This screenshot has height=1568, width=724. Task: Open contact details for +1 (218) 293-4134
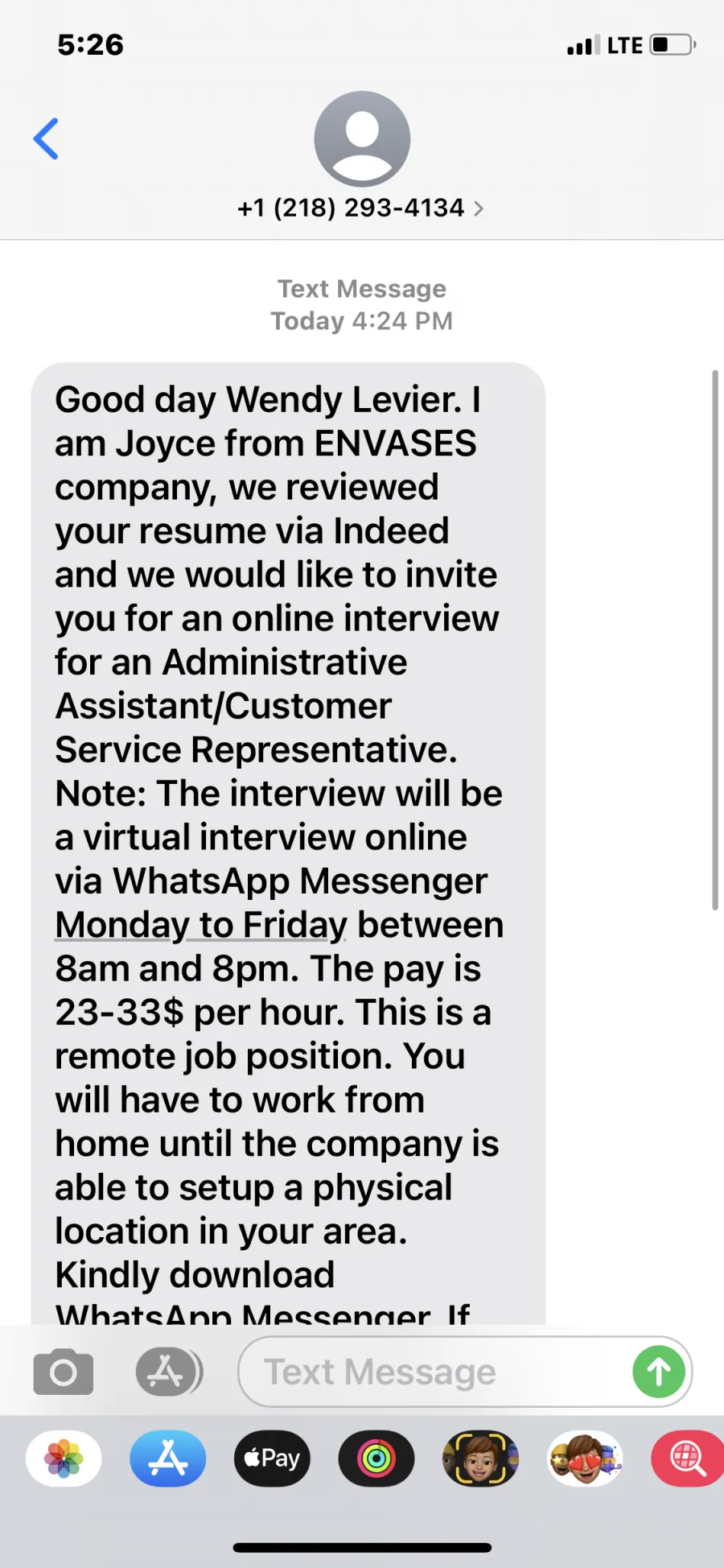coord(361,208)
